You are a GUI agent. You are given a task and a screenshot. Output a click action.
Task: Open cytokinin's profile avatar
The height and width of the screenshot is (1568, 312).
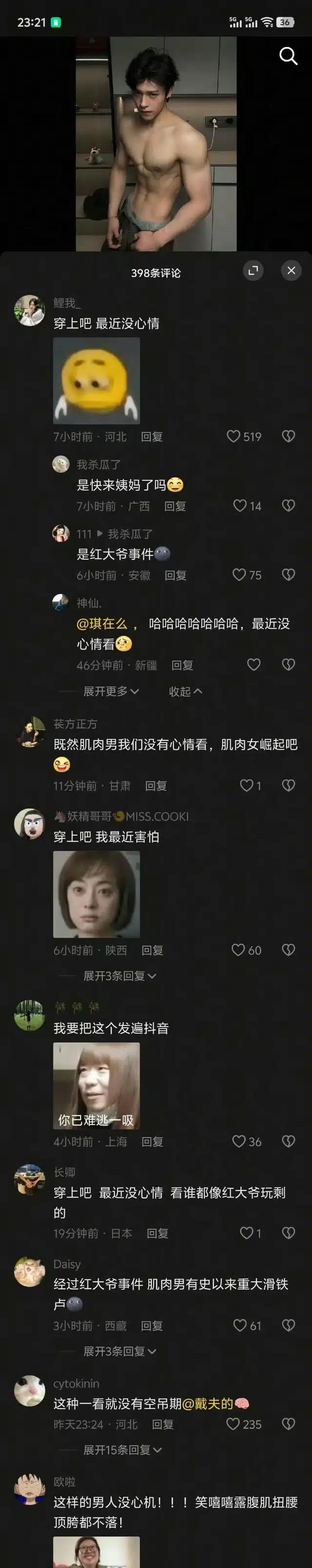pos(29,1391)
